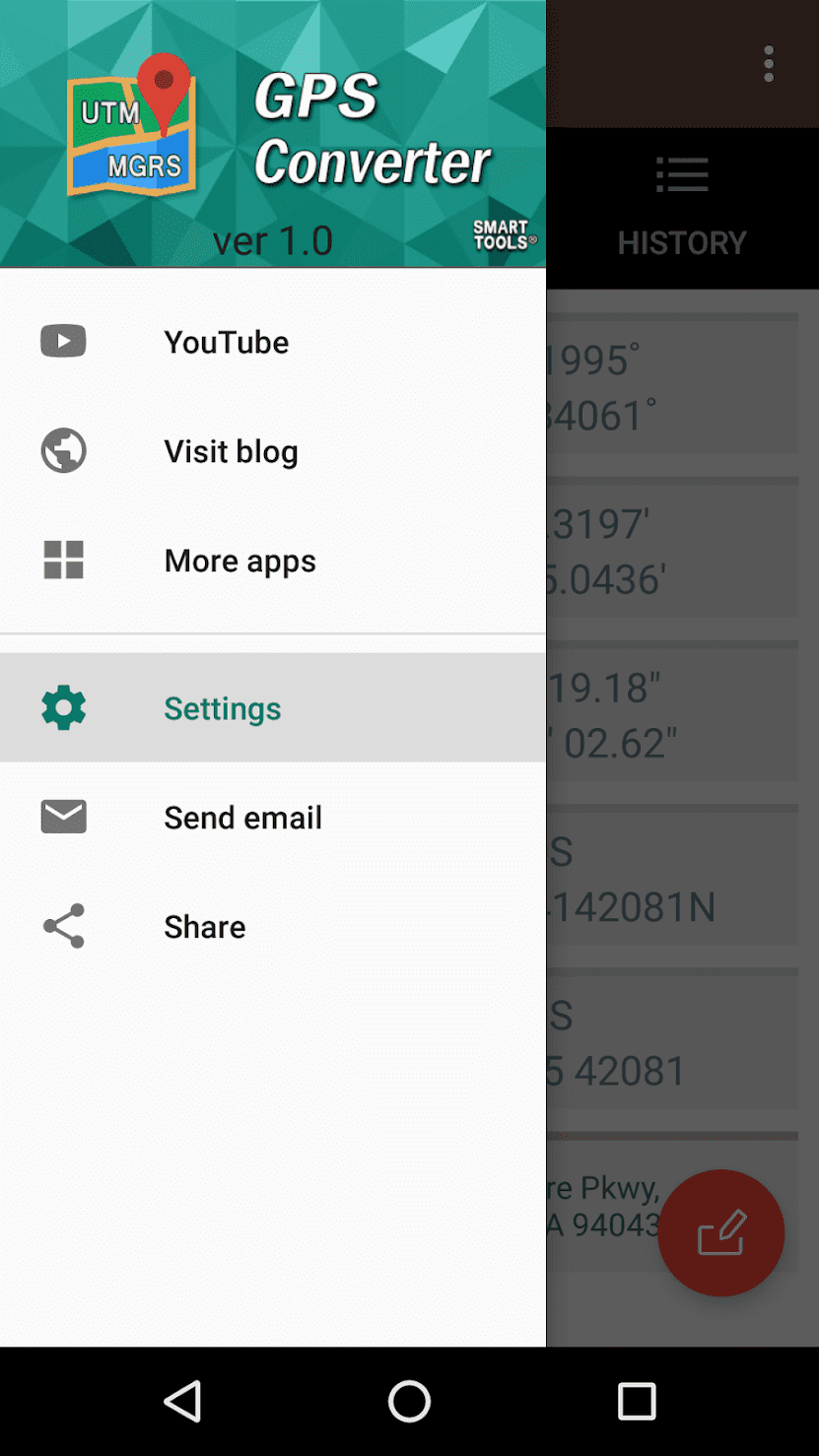Share the app via the Share item
The image size is (819, 1456).
[205, 927]
